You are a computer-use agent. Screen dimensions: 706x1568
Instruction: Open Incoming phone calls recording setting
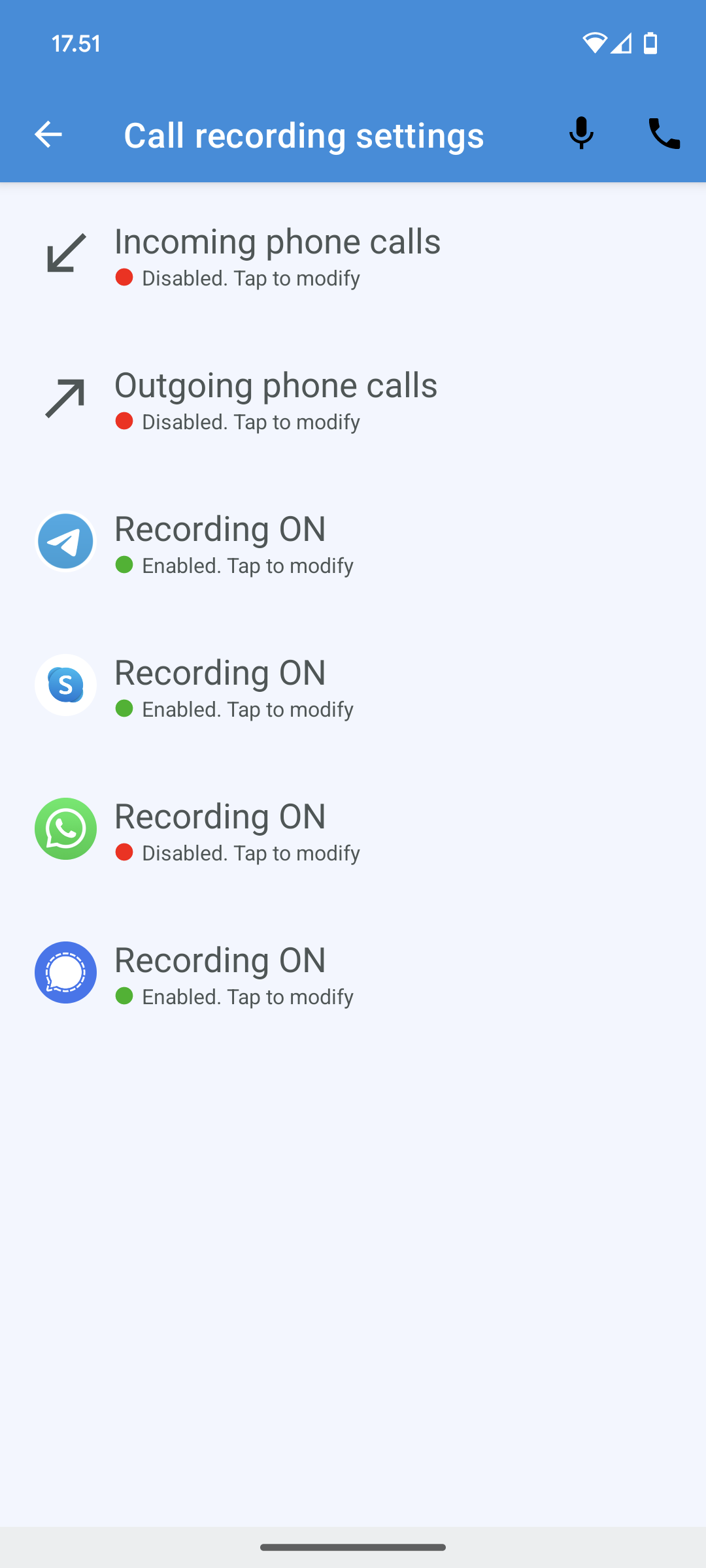pos(353,255)
